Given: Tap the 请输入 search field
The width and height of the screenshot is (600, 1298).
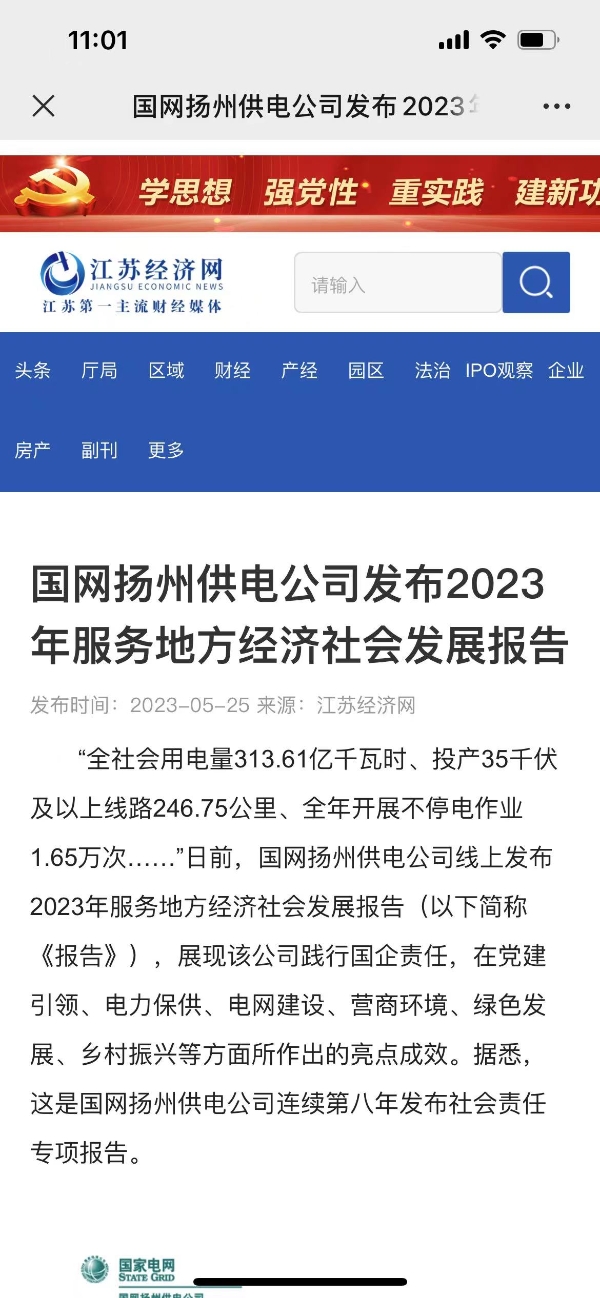Looking at the screenshot, I should coord(397,284).
